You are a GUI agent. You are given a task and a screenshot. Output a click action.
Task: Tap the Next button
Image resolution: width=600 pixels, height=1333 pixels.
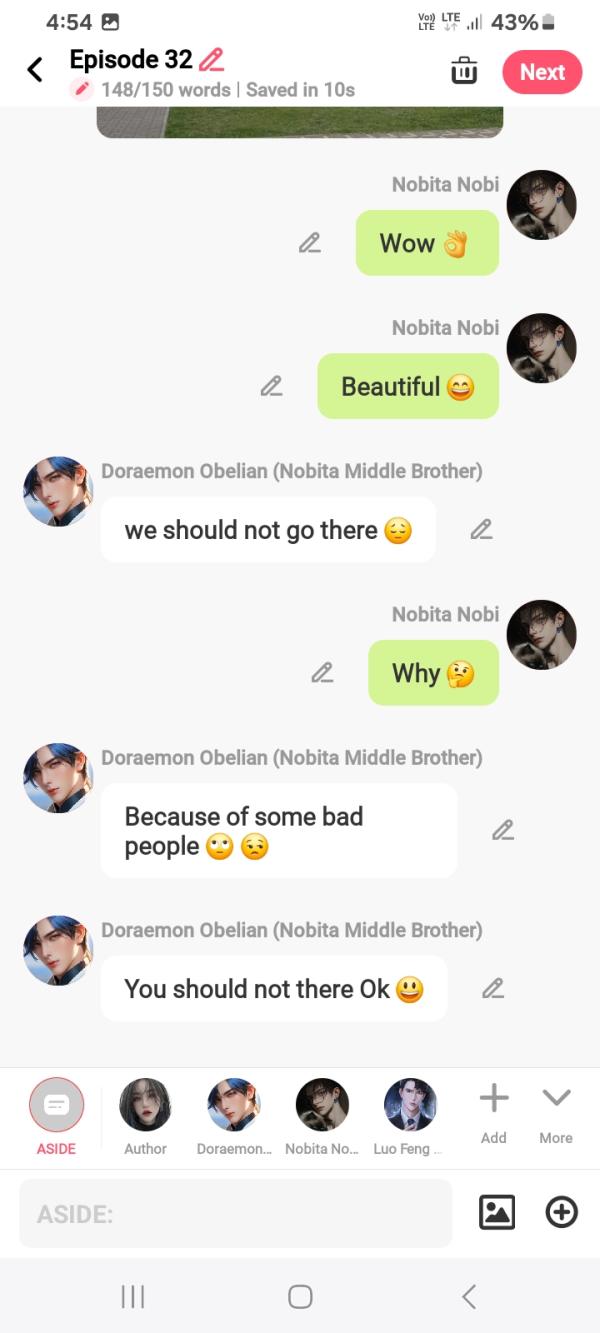[542, 72]
